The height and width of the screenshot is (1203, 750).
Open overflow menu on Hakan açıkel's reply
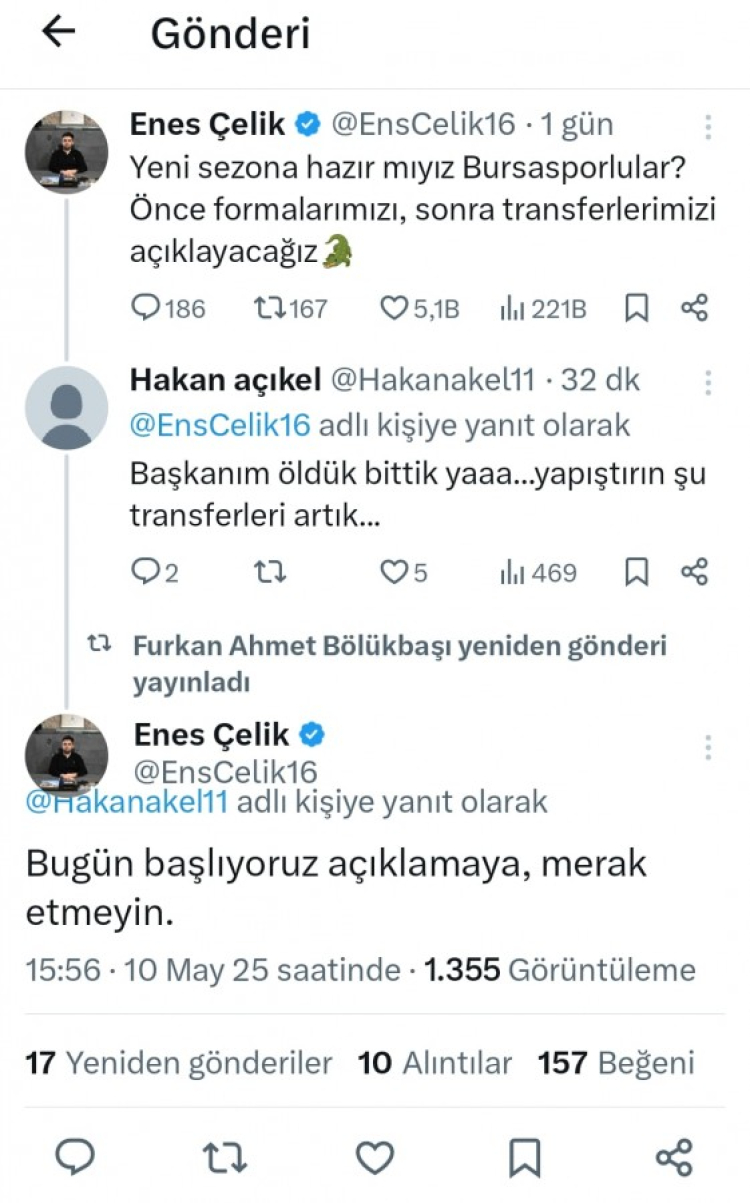coord(708,383)
